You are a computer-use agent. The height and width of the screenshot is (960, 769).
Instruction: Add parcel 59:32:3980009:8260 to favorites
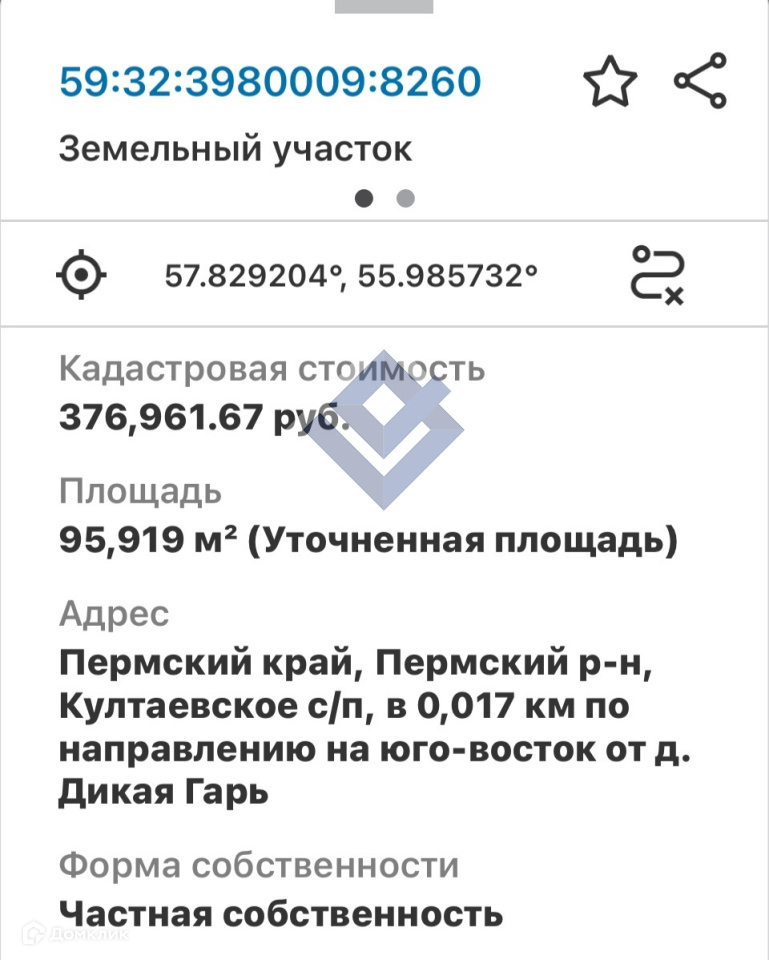point(609,82)
